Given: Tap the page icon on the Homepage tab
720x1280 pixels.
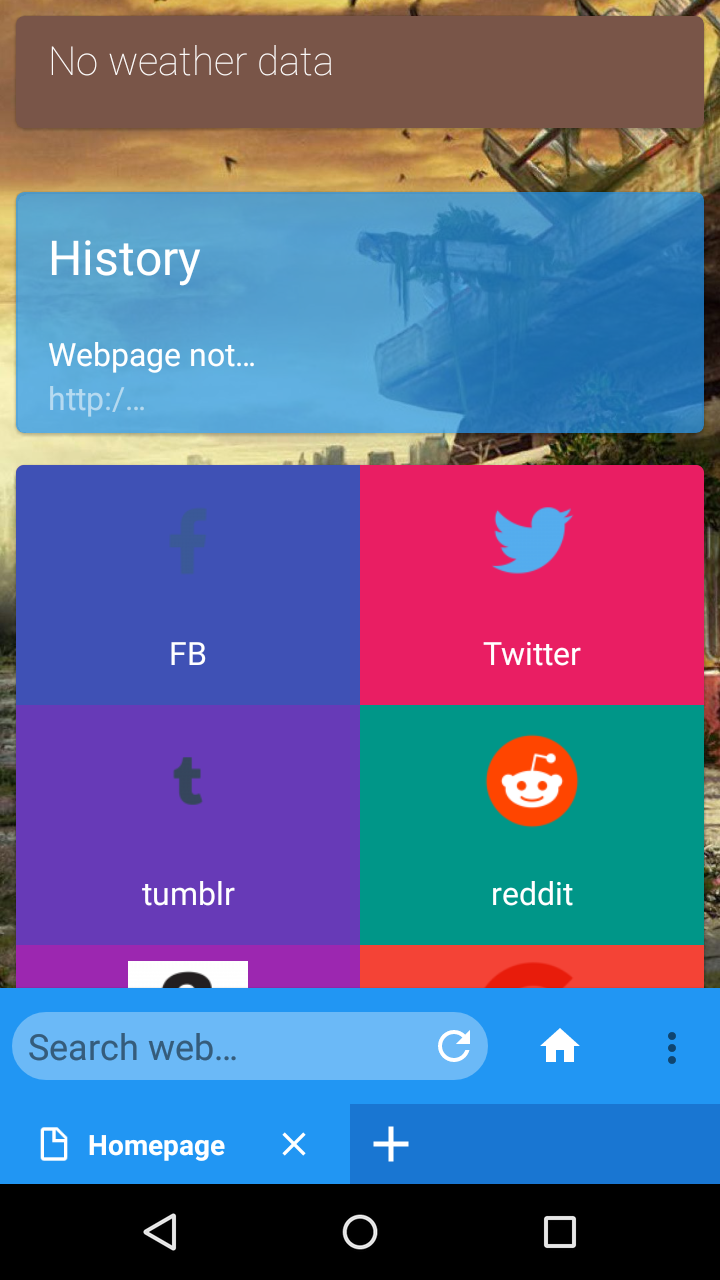Looking at the screenshot, I should tap(52, 1145).
